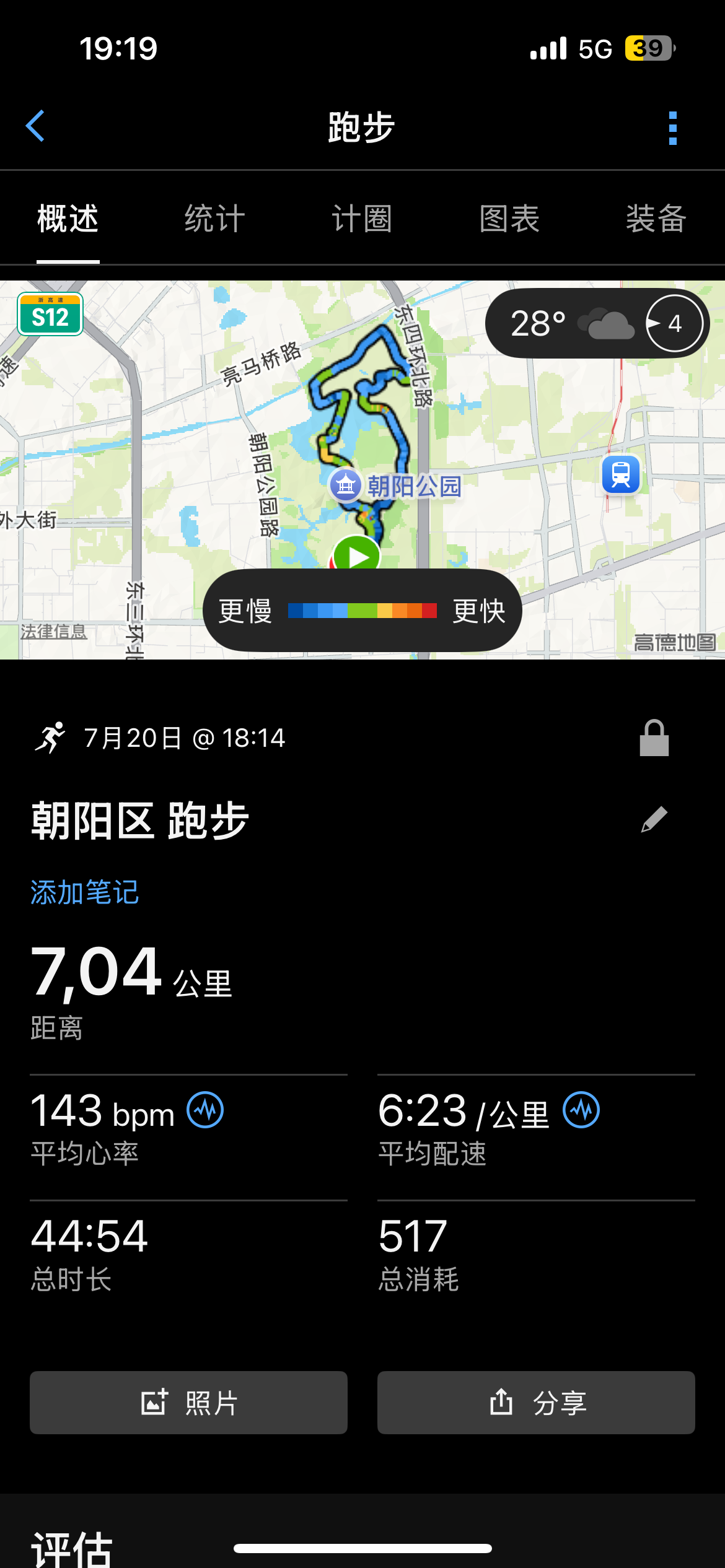Open the 图表 tab

pyautogui.click(x=509, y=219)
